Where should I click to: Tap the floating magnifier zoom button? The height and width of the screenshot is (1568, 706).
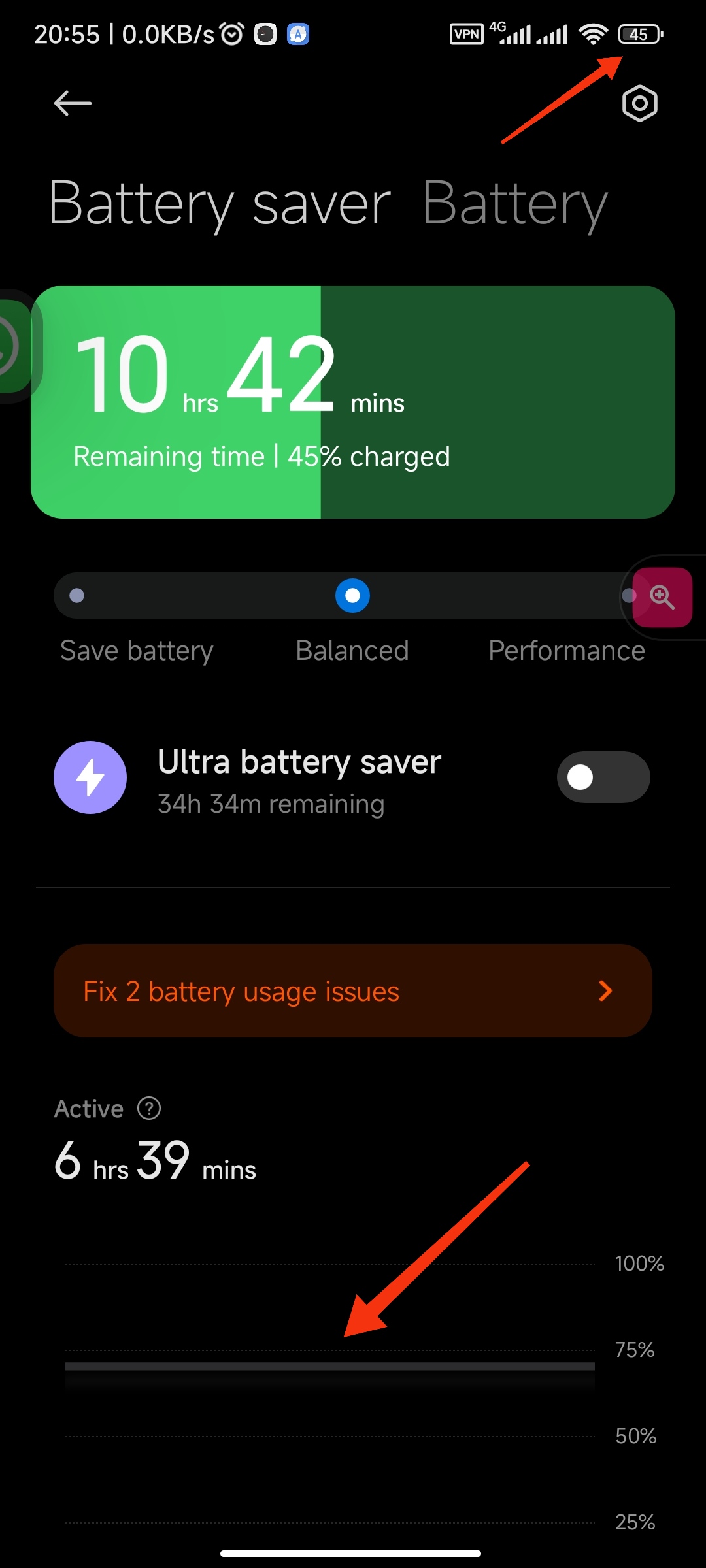coord(662,597)
